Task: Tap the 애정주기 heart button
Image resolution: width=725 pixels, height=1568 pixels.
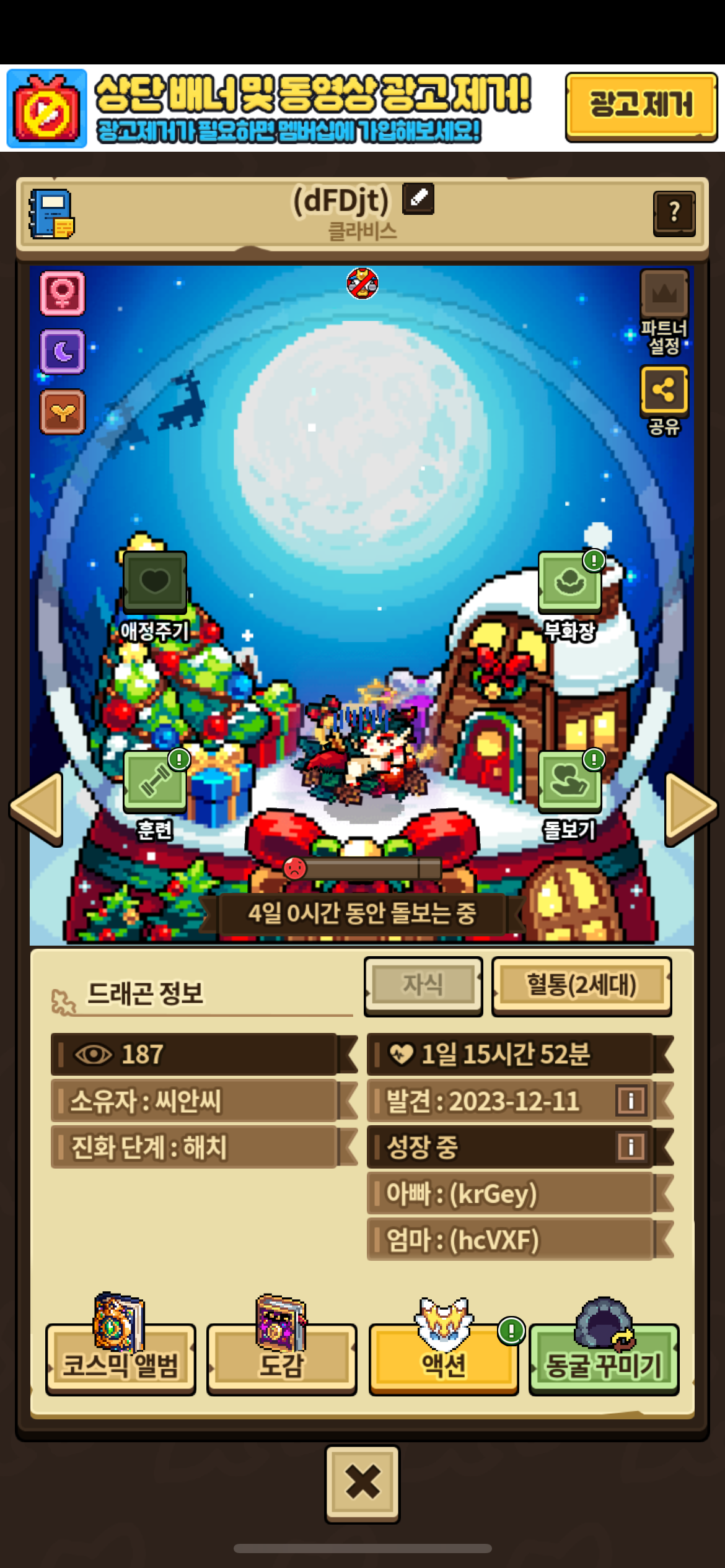Action: [155, 581]
